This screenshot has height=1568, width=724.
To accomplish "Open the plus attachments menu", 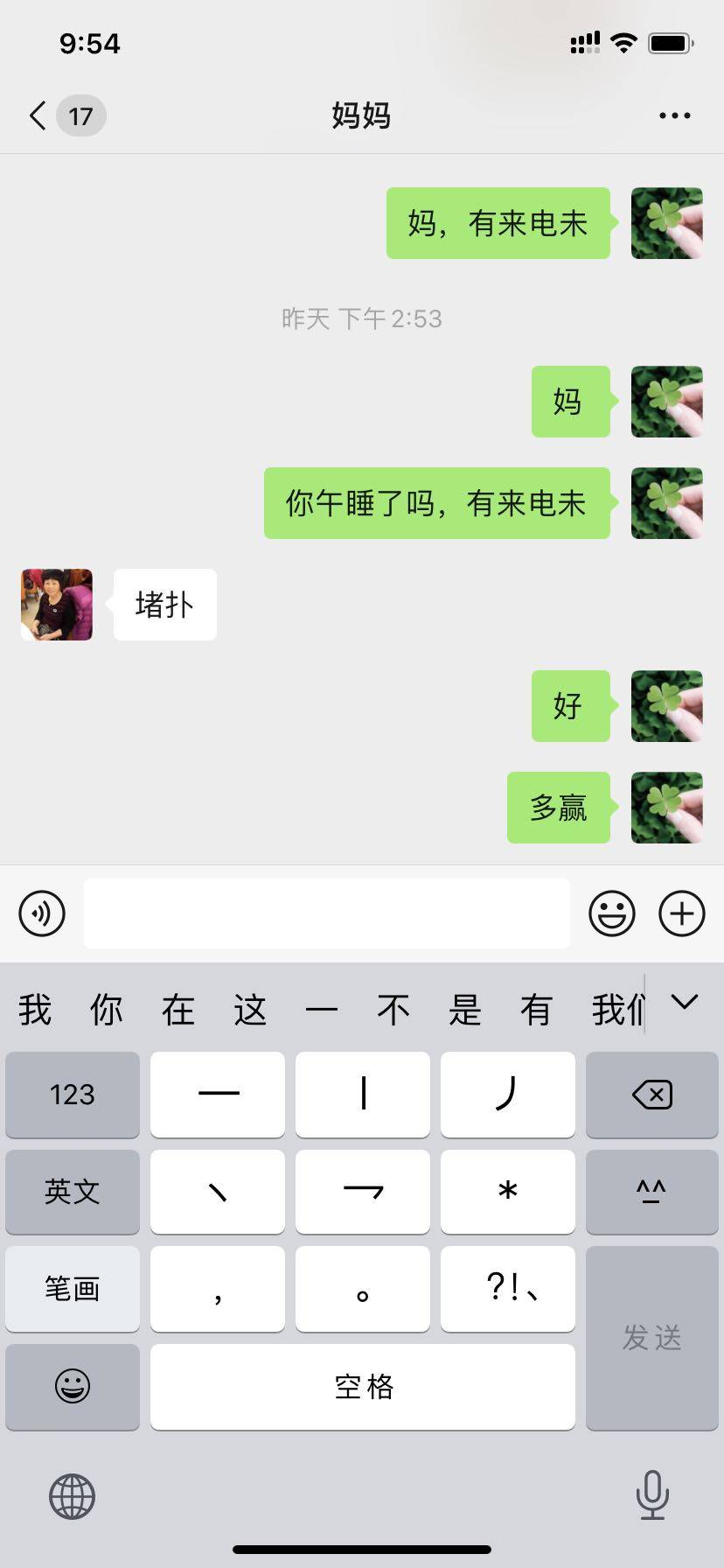I will click(x=681, y=913).
